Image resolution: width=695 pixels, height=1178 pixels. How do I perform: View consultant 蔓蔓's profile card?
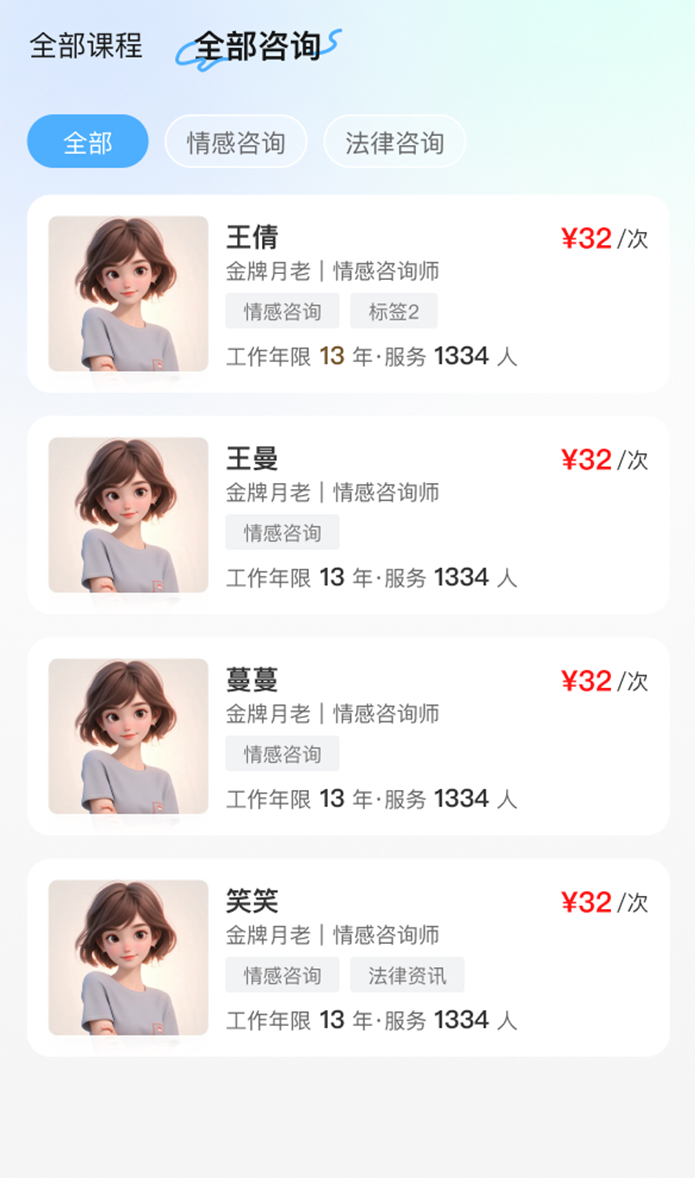[348, 736]
